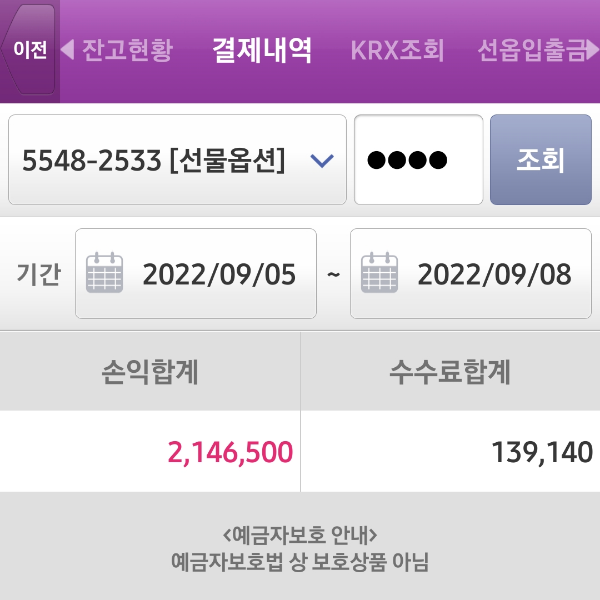The image size is (600, 600).
Task: Select the 결제내역 tab
Action: click(262, 50)
